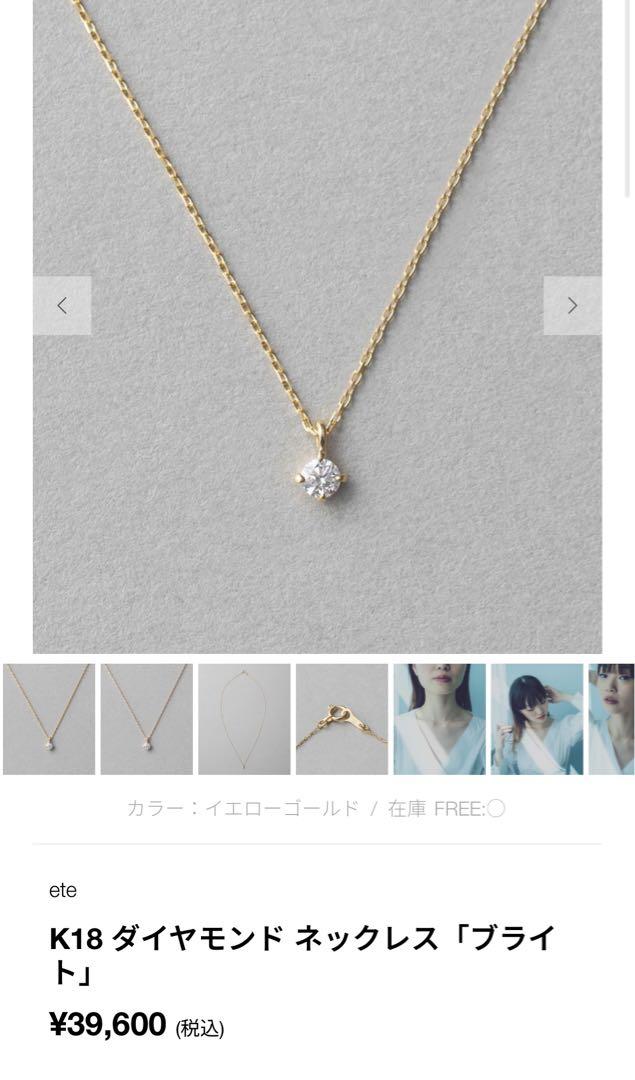Select the second pendant close-up thumbnail
635x1080 pixels.
[x=147, y=719]
